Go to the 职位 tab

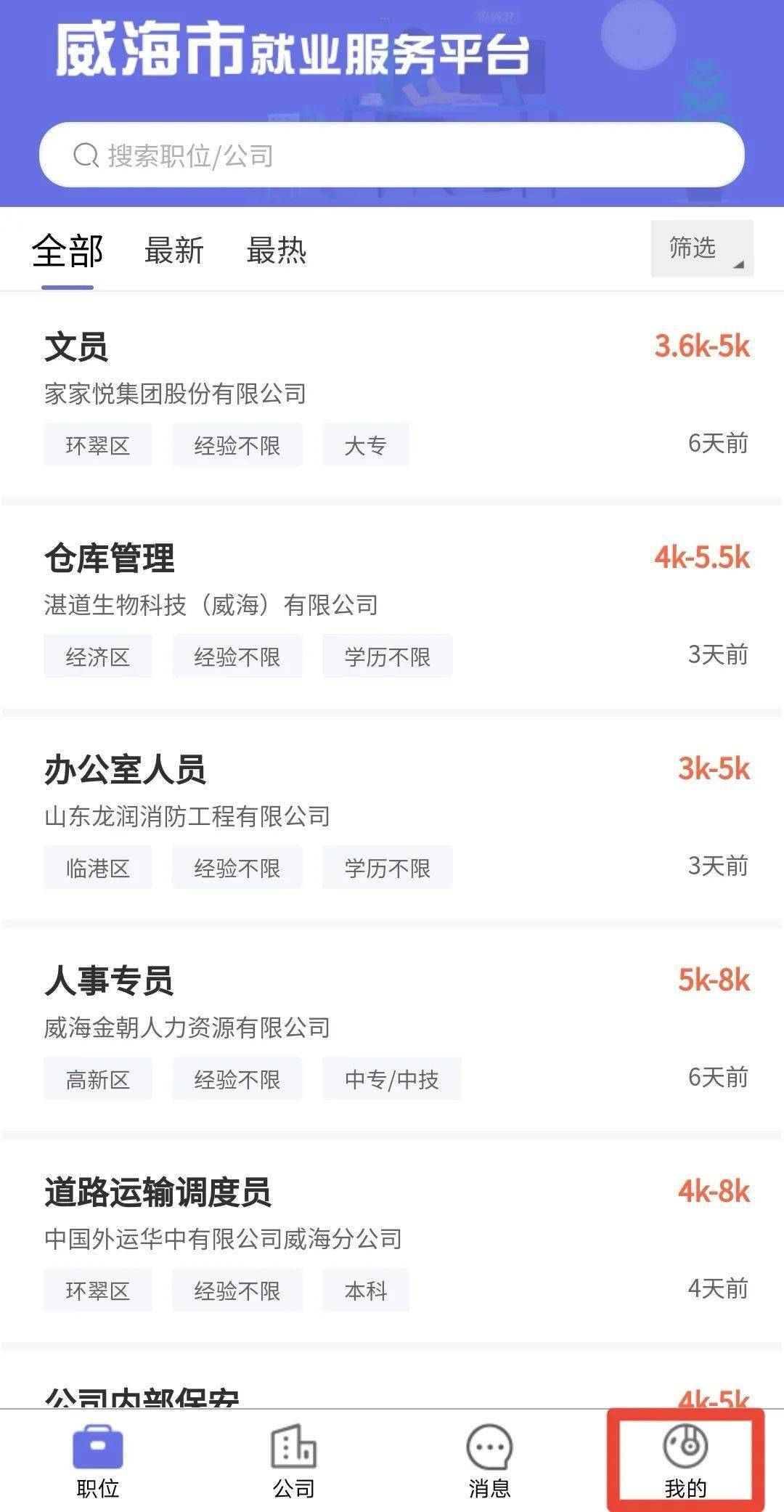[98, 1461]
